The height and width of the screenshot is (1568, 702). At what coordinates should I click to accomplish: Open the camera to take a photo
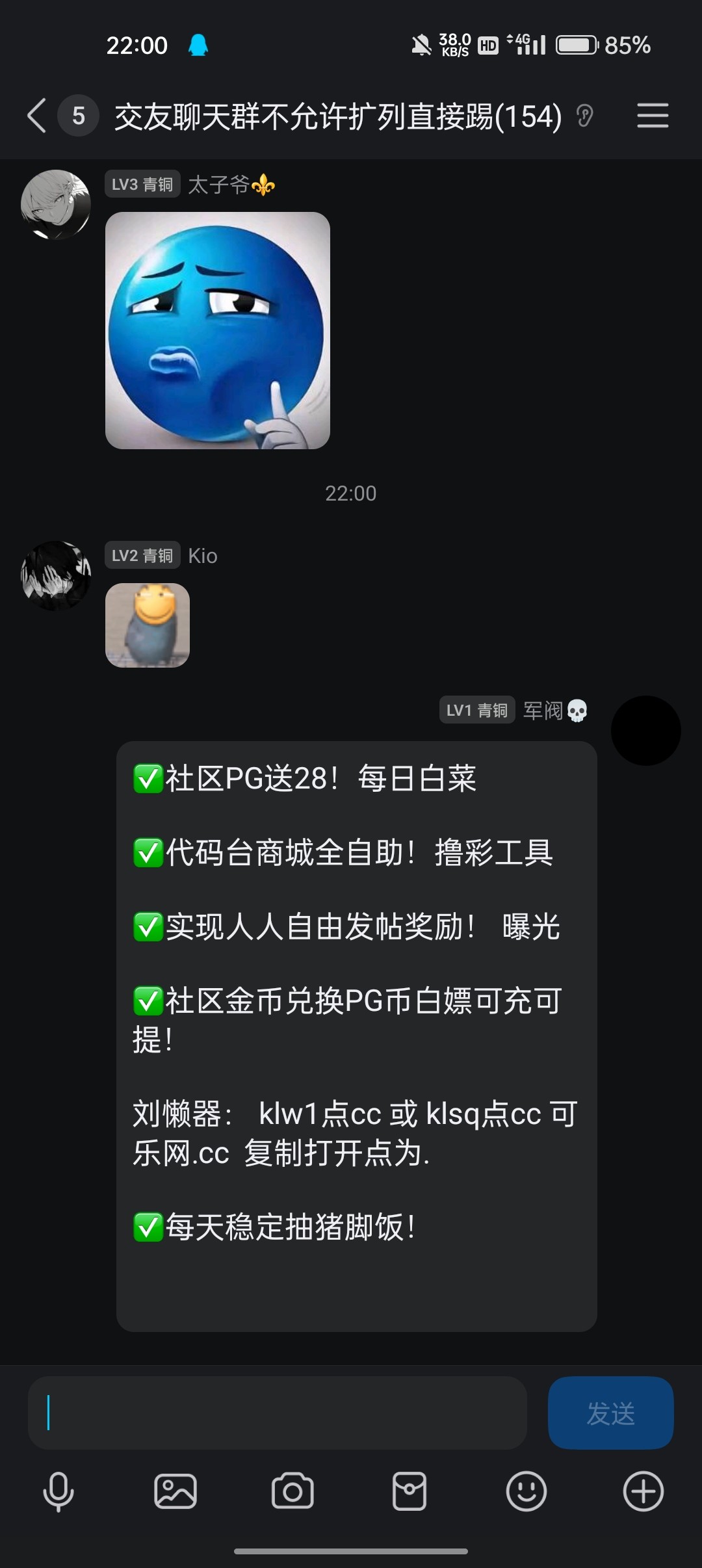(292, 1491)
